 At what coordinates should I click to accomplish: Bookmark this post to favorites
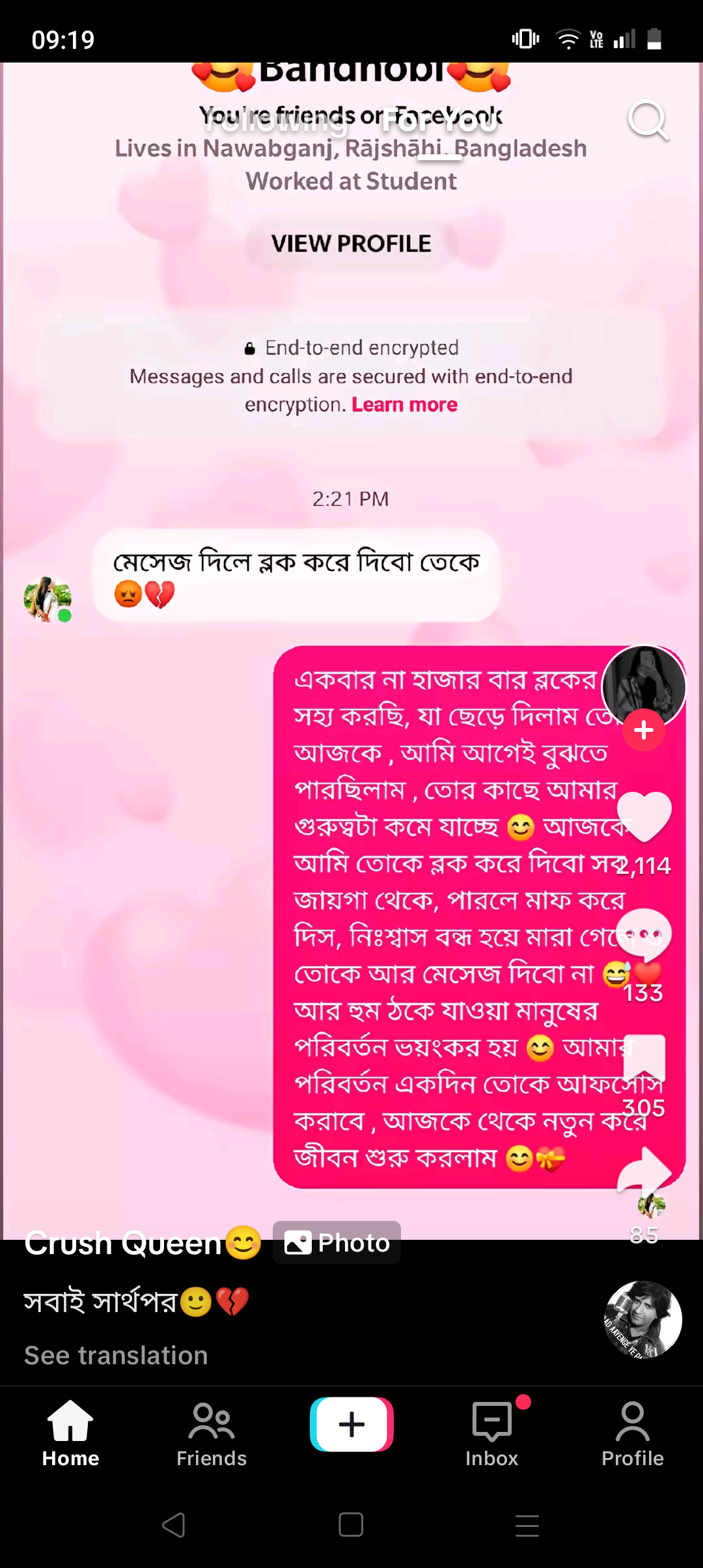(x=644, y=1059)
